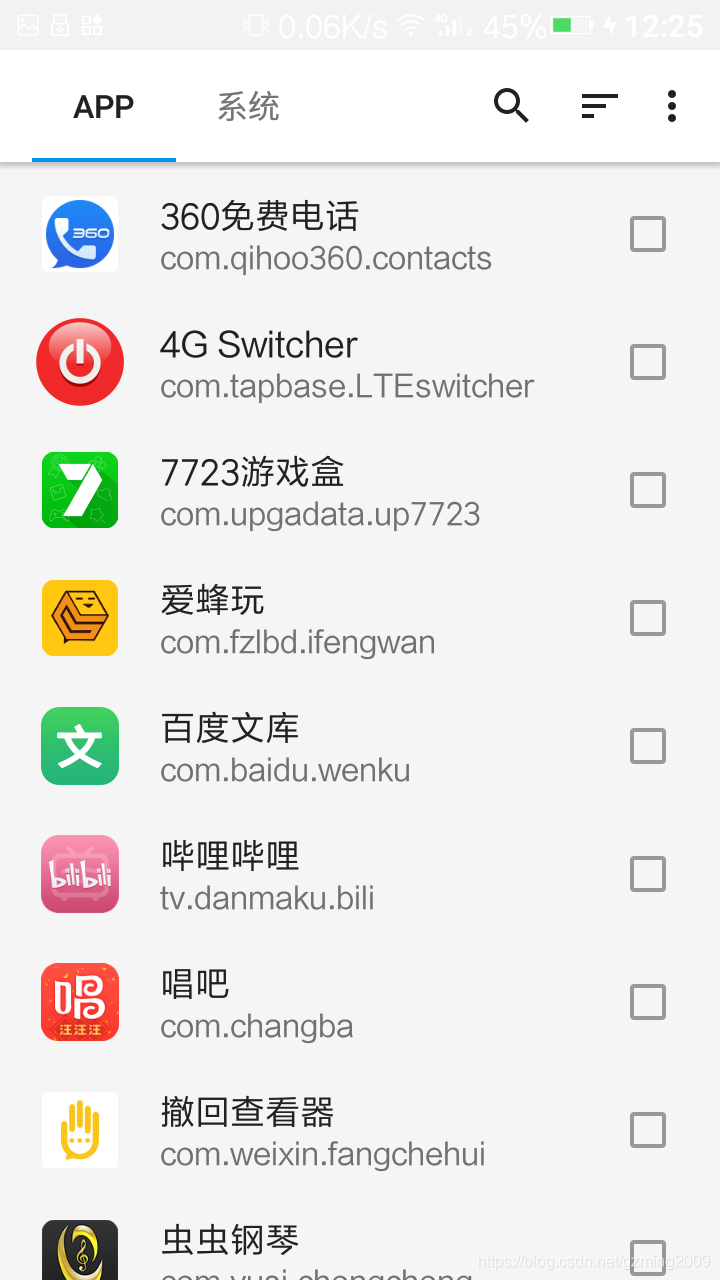
Task: Open the search icon in toolbar
Action: 511,105
